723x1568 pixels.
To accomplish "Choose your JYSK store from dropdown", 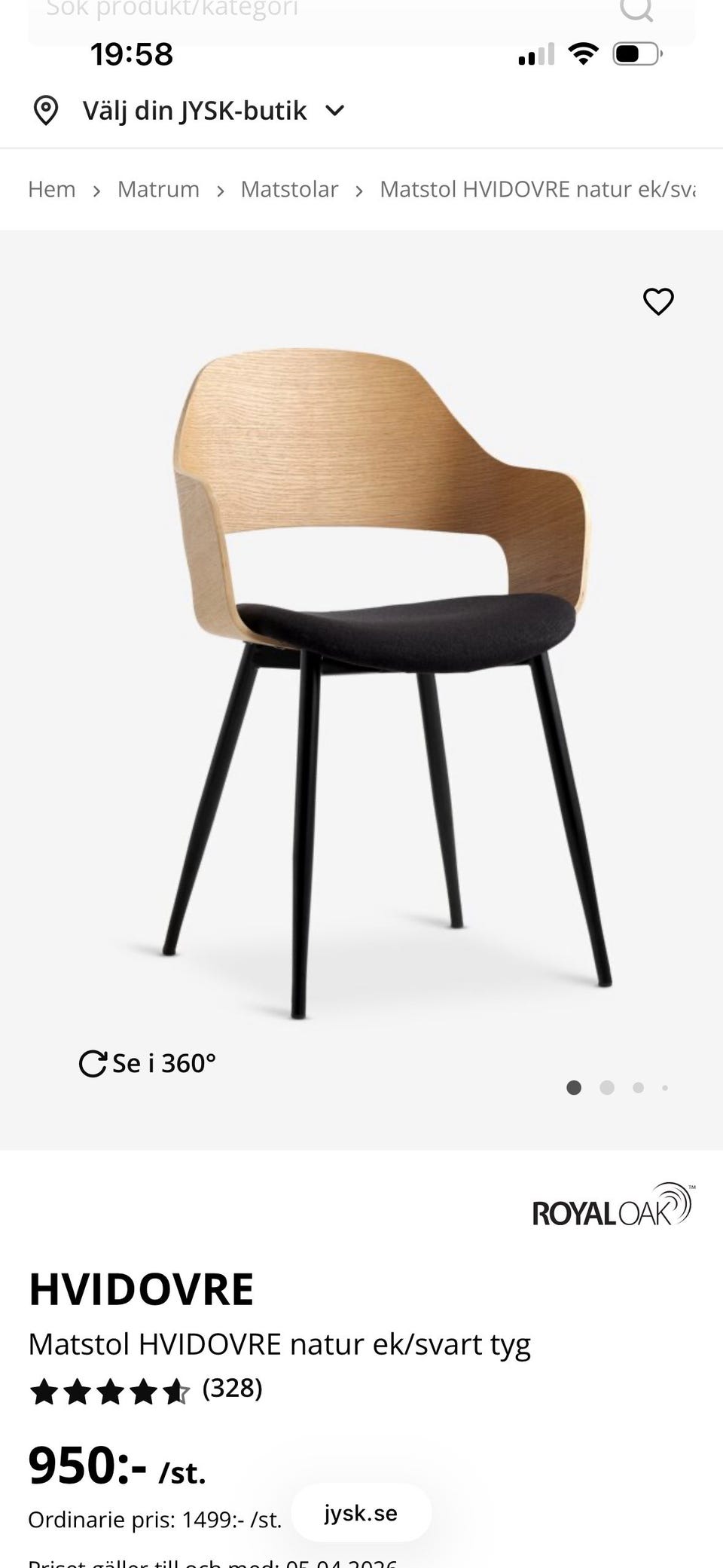I will click(x=194, y=111).
